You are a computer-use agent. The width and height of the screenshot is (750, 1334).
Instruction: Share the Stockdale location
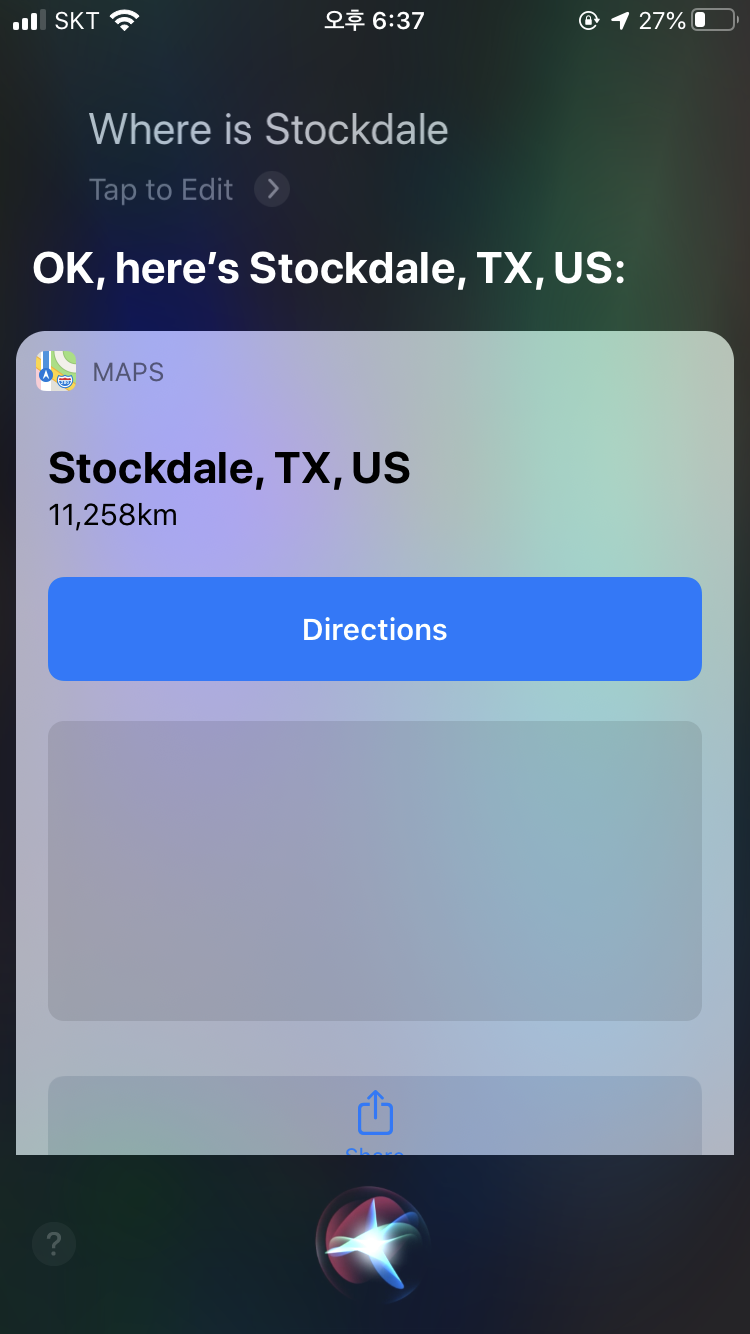tap(375, 1115)
